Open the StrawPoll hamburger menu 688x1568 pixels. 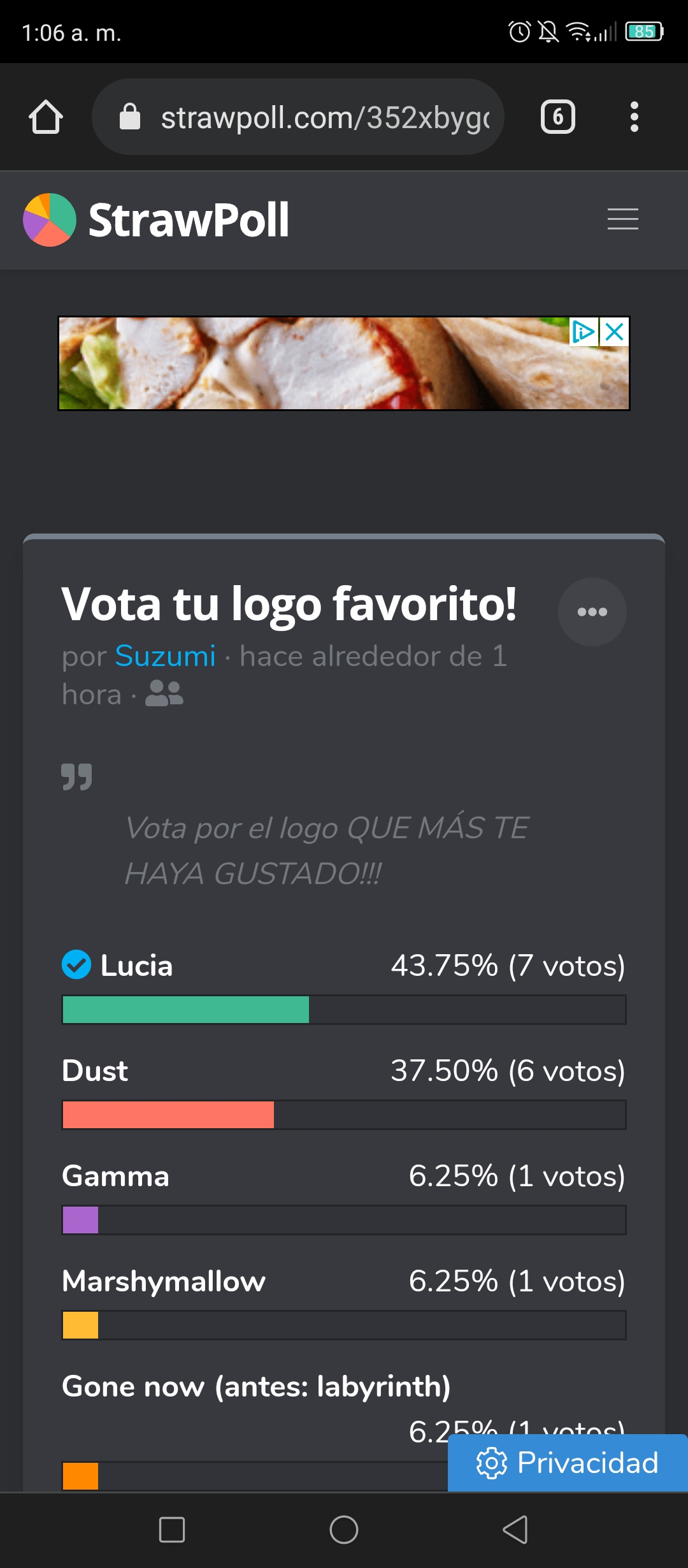(x=622, y=219)
